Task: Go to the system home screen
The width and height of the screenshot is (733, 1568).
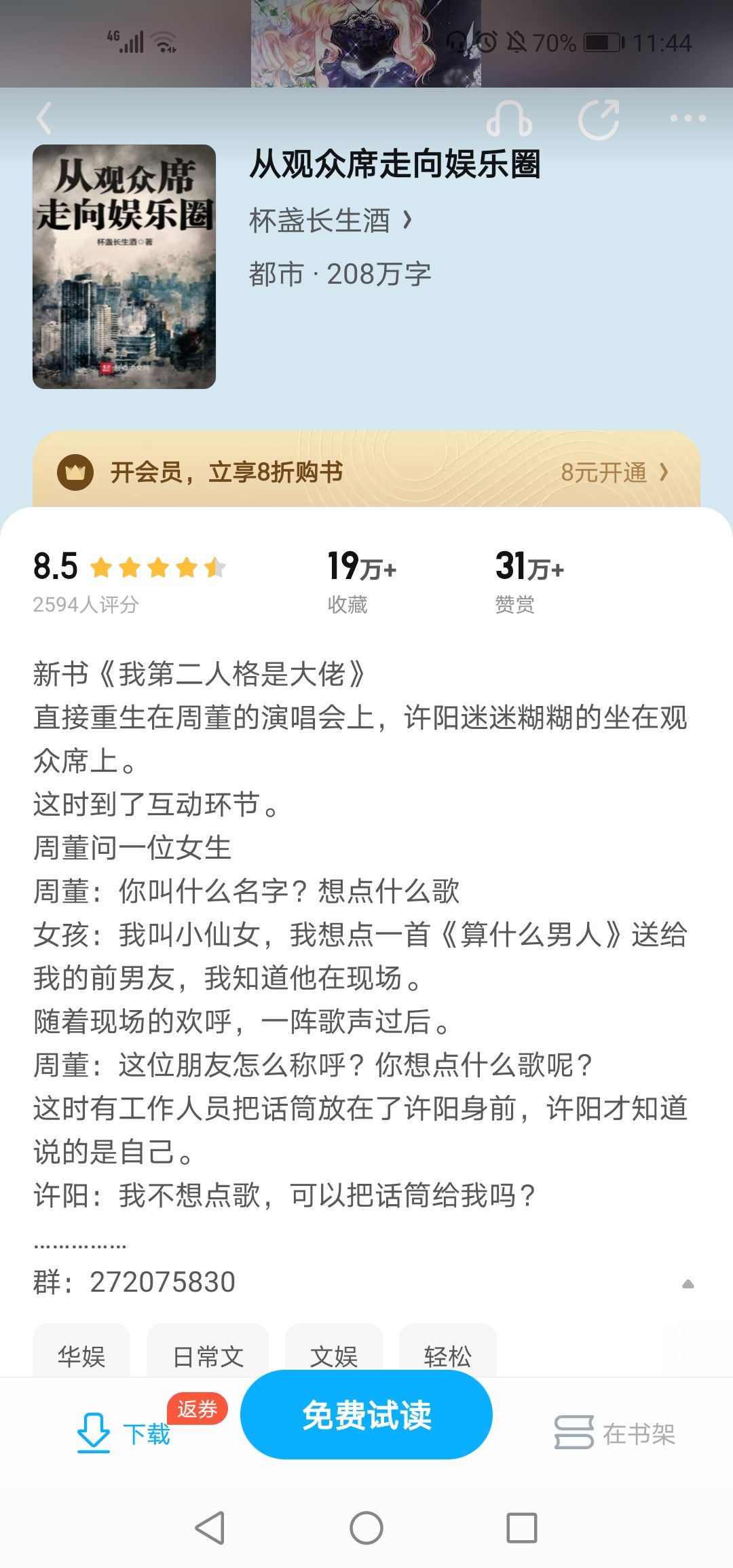Action: [366, 1529]
